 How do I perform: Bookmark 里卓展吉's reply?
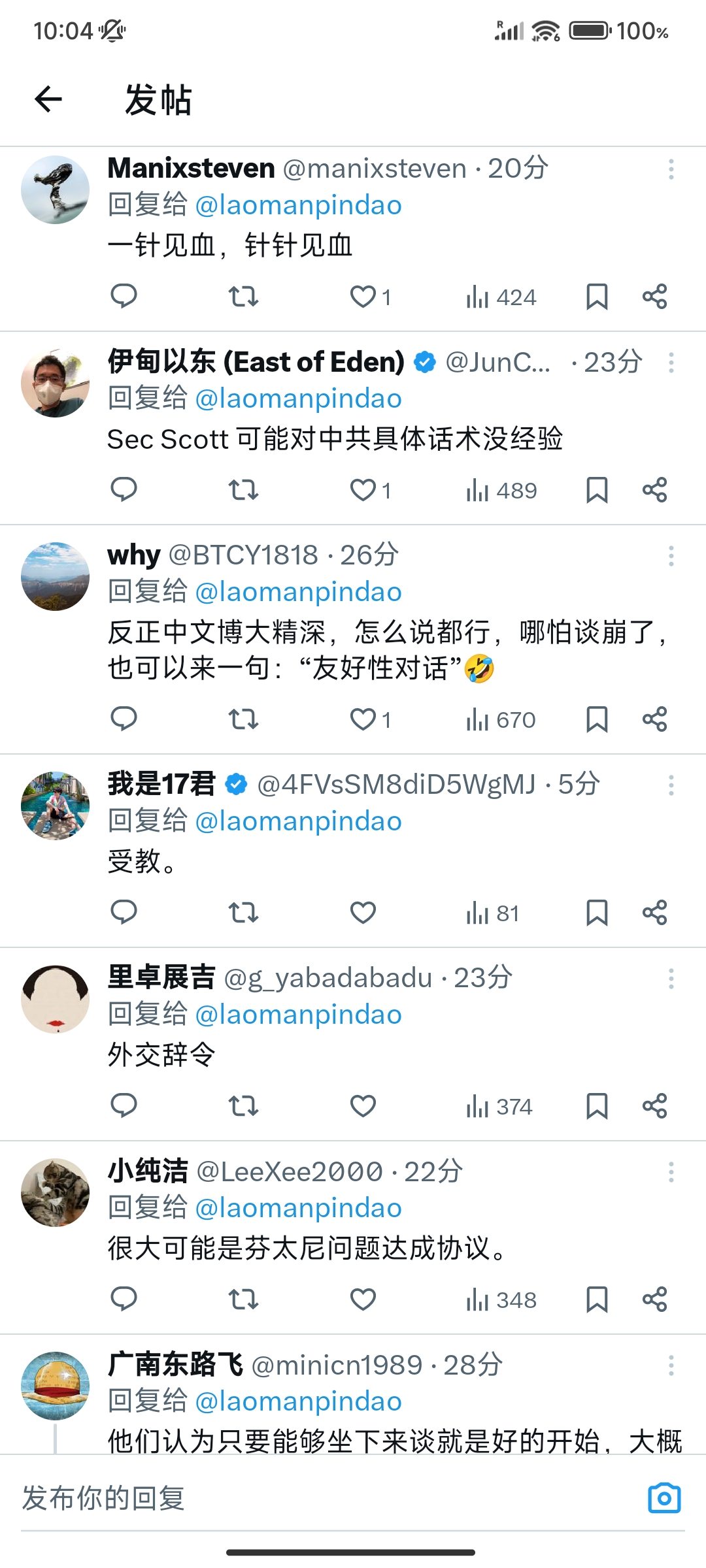pyautogui.click(x=597, y=1105)
